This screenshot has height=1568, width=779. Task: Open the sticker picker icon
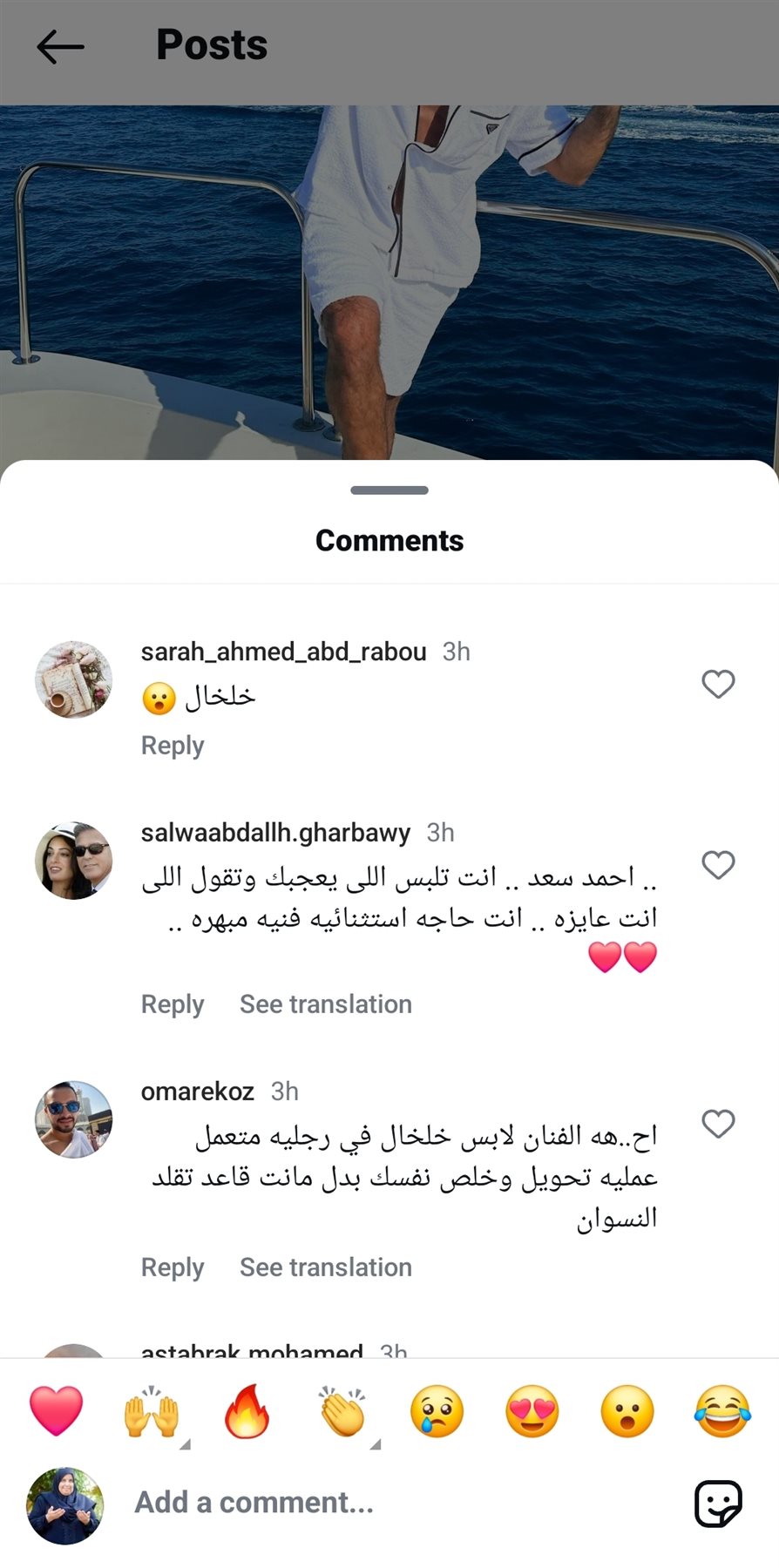pos(718,1504)
